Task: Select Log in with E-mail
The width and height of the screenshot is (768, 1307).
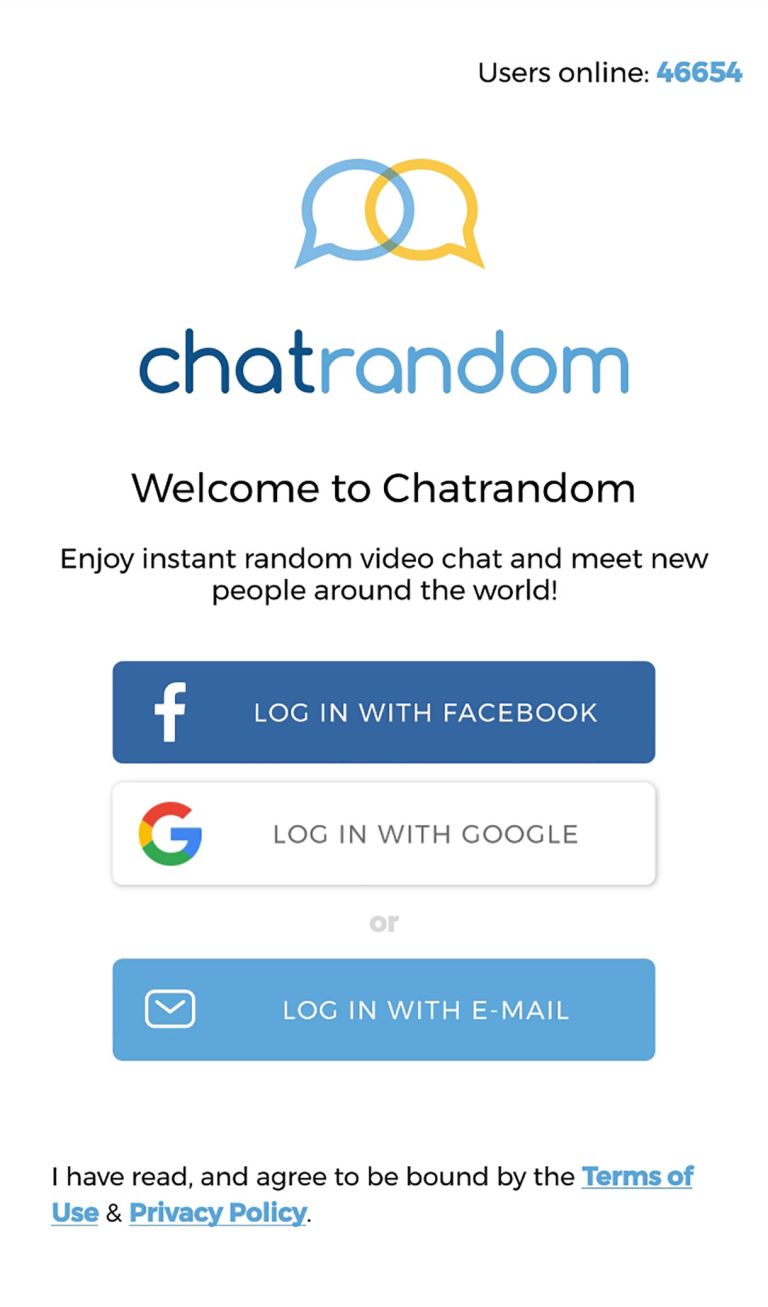Action: pyautogui.click(x=384, y=1010)
